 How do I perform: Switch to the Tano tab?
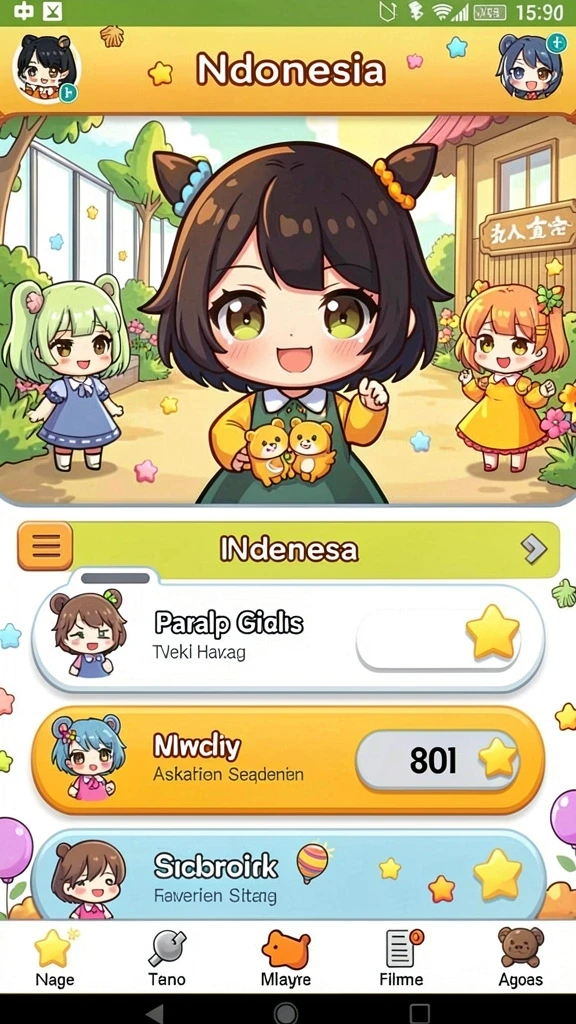click(x=167, y=957)
